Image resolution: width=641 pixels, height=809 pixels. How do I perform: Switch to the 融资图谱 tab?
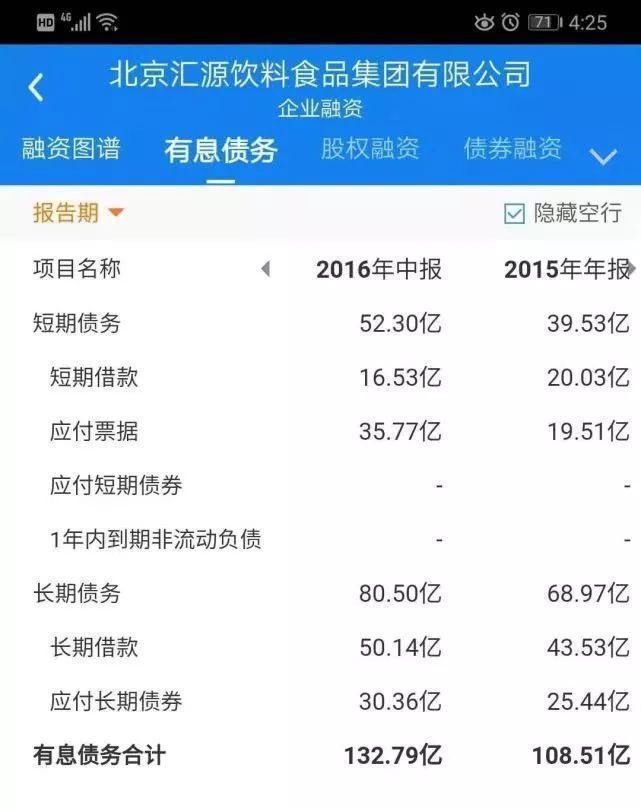(71, 150)
